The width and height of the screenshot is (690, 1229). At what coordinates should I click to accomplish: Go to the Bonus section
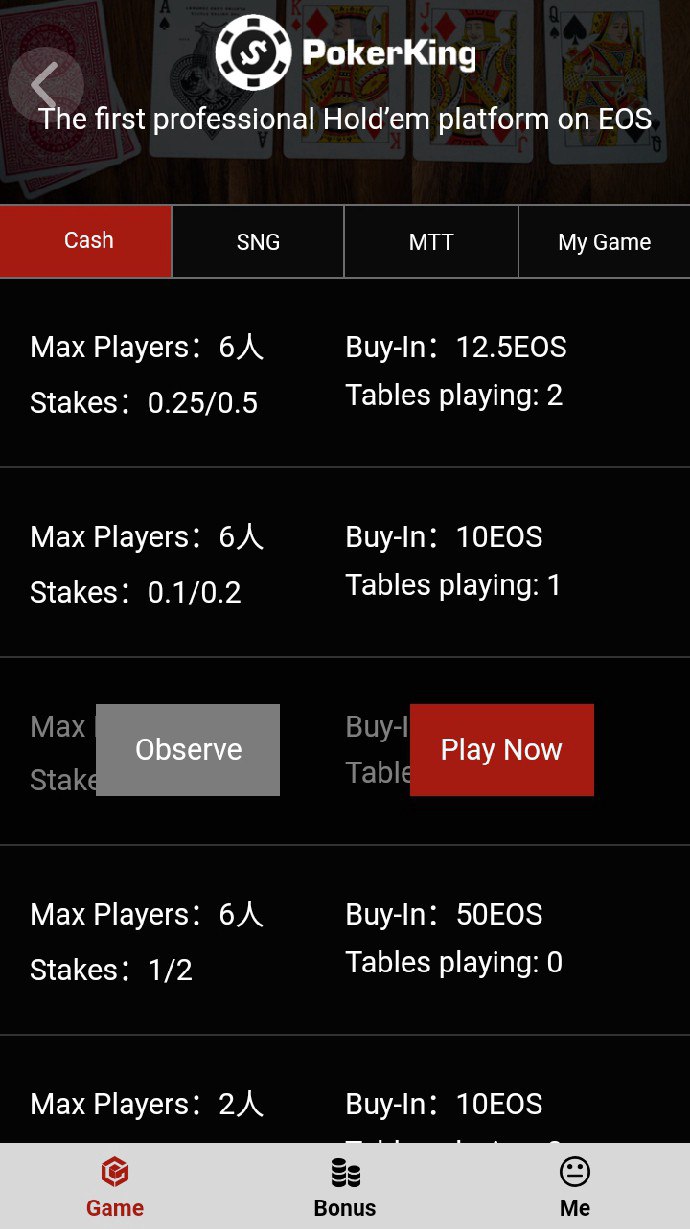coord(345,1187)
